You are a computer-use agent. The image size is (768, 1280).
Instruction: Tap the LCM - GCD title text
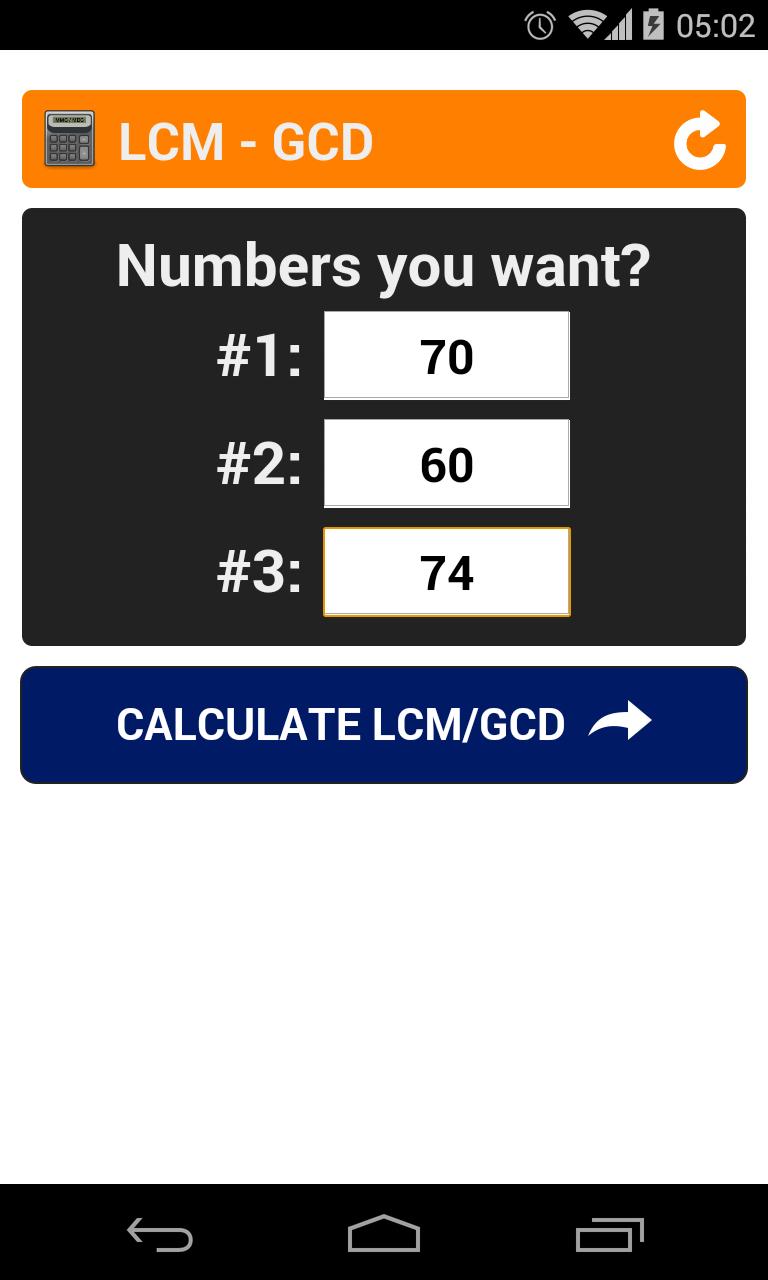[246, 140]
